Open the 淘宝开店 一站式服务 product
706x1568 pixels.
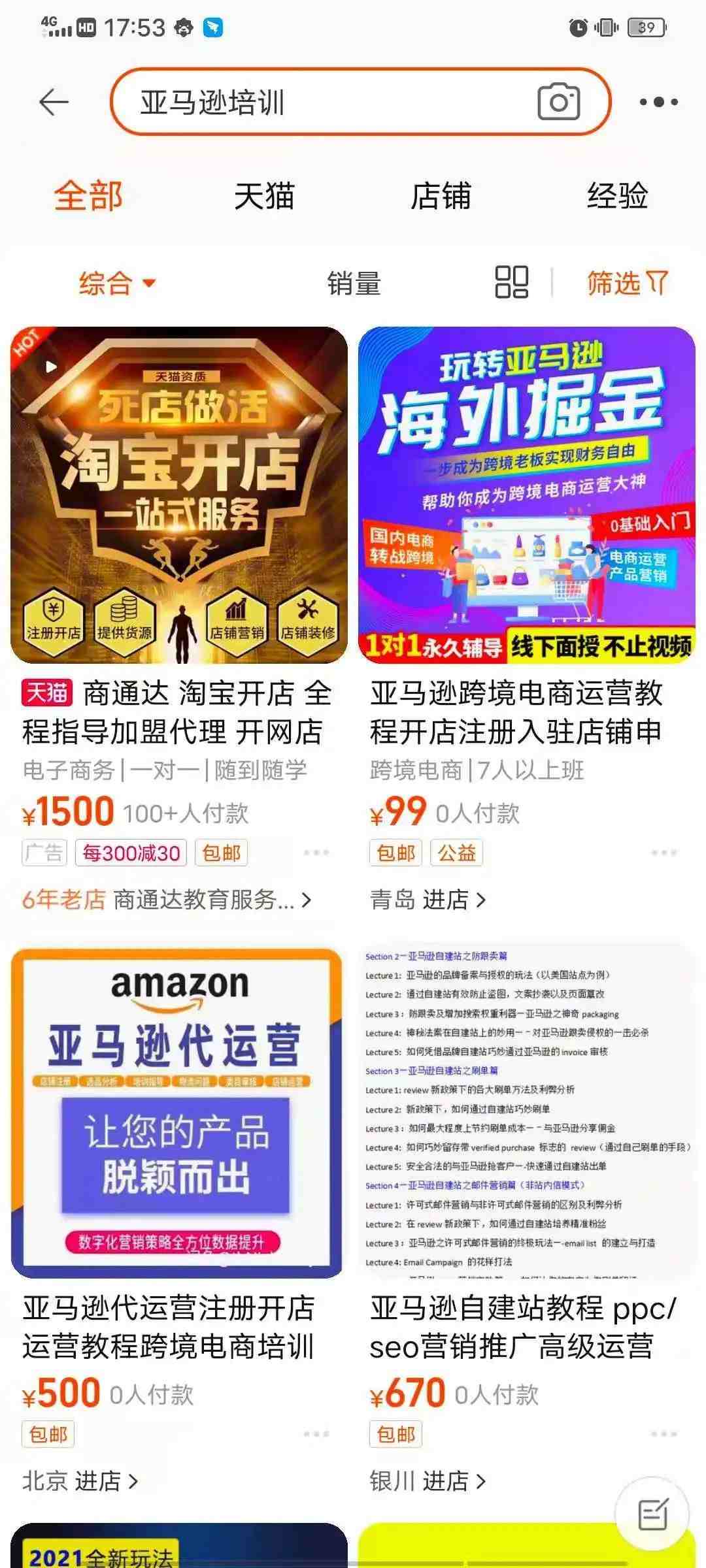pyautogui.click(x=179, y=495)
